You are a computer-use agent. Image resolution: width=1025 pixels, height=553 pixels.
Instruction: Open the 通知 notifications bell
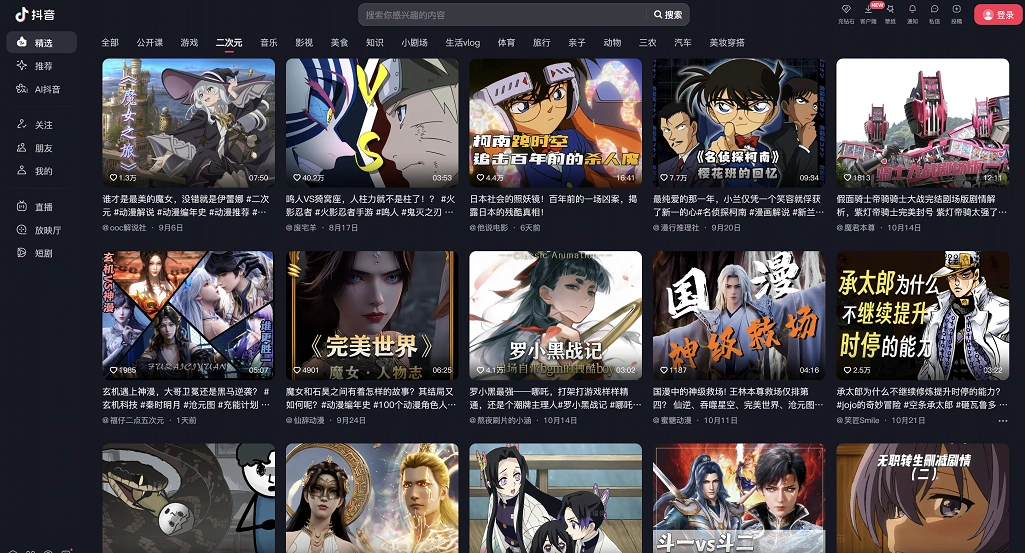coord(912,12)
